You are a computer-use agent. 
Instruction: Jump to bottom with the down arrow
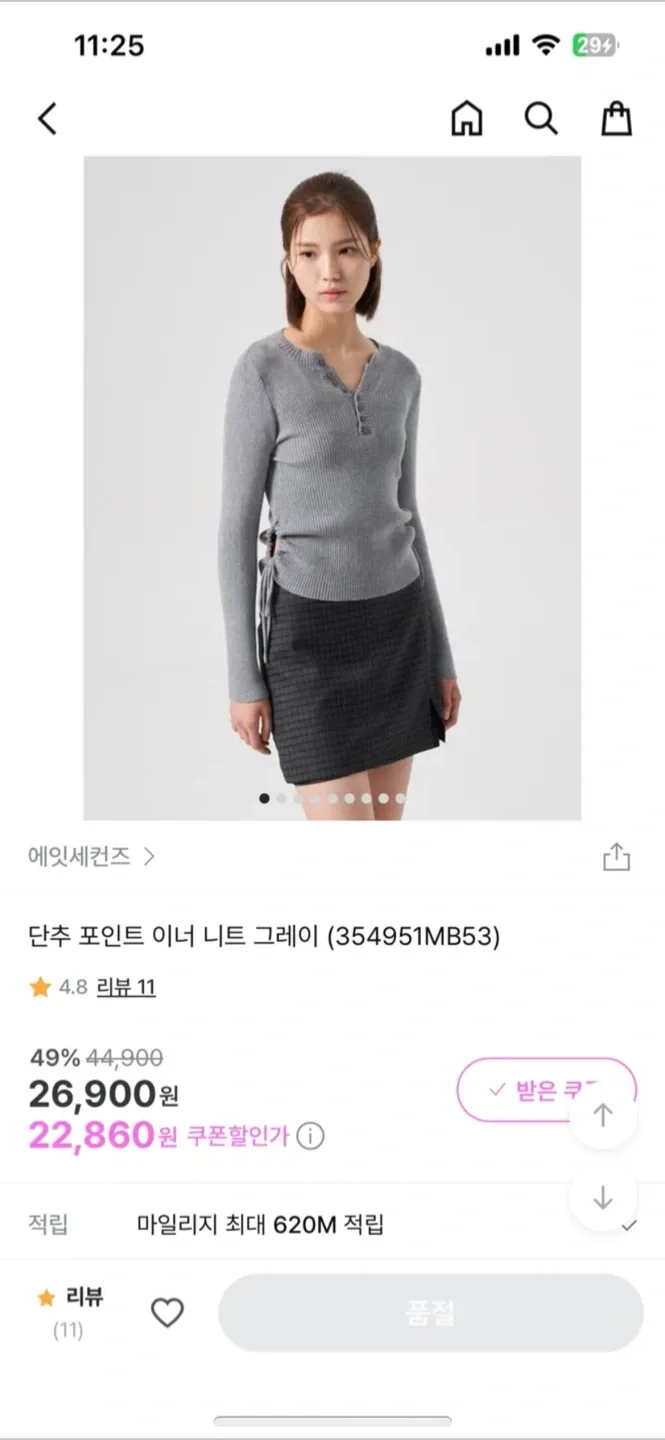pos(602,1198)
